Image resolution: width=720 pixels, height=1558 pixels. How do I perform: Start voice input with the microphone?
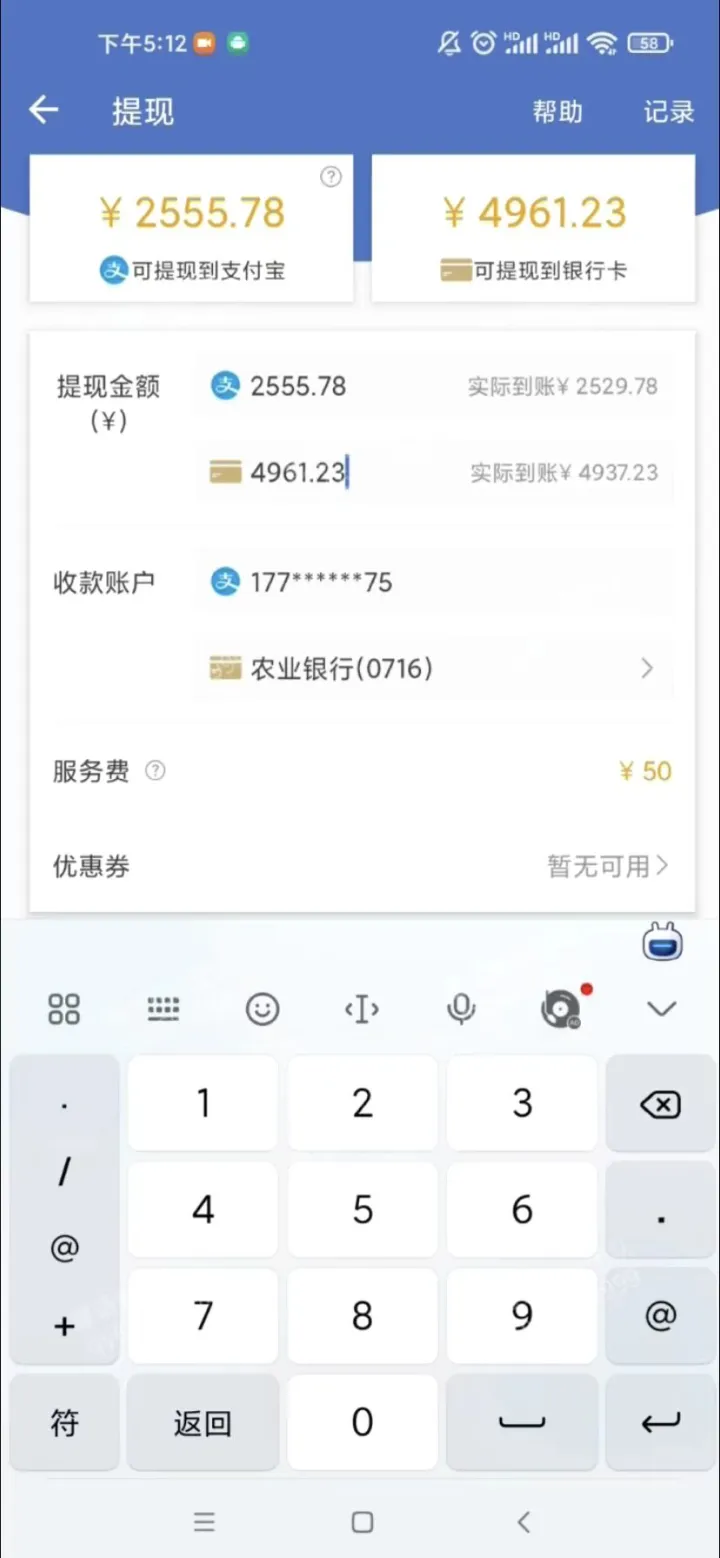[x=461, y=1009]
